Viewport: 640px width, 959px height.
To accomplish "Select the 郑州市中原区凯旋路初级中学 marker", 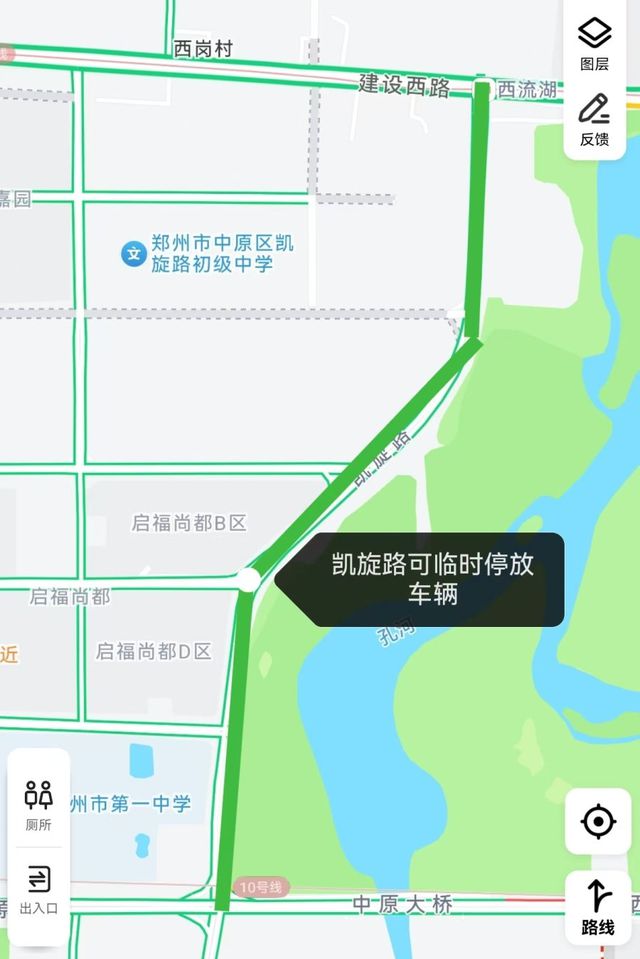I will click(133, 253).
